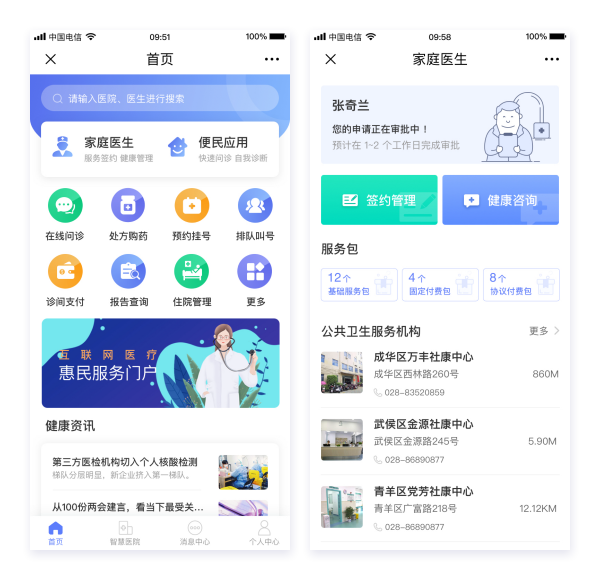Select the 基础服务包 package chip
Image resolution: width=600 pixels, height=580 pixels.
click(x=358, y=284)
